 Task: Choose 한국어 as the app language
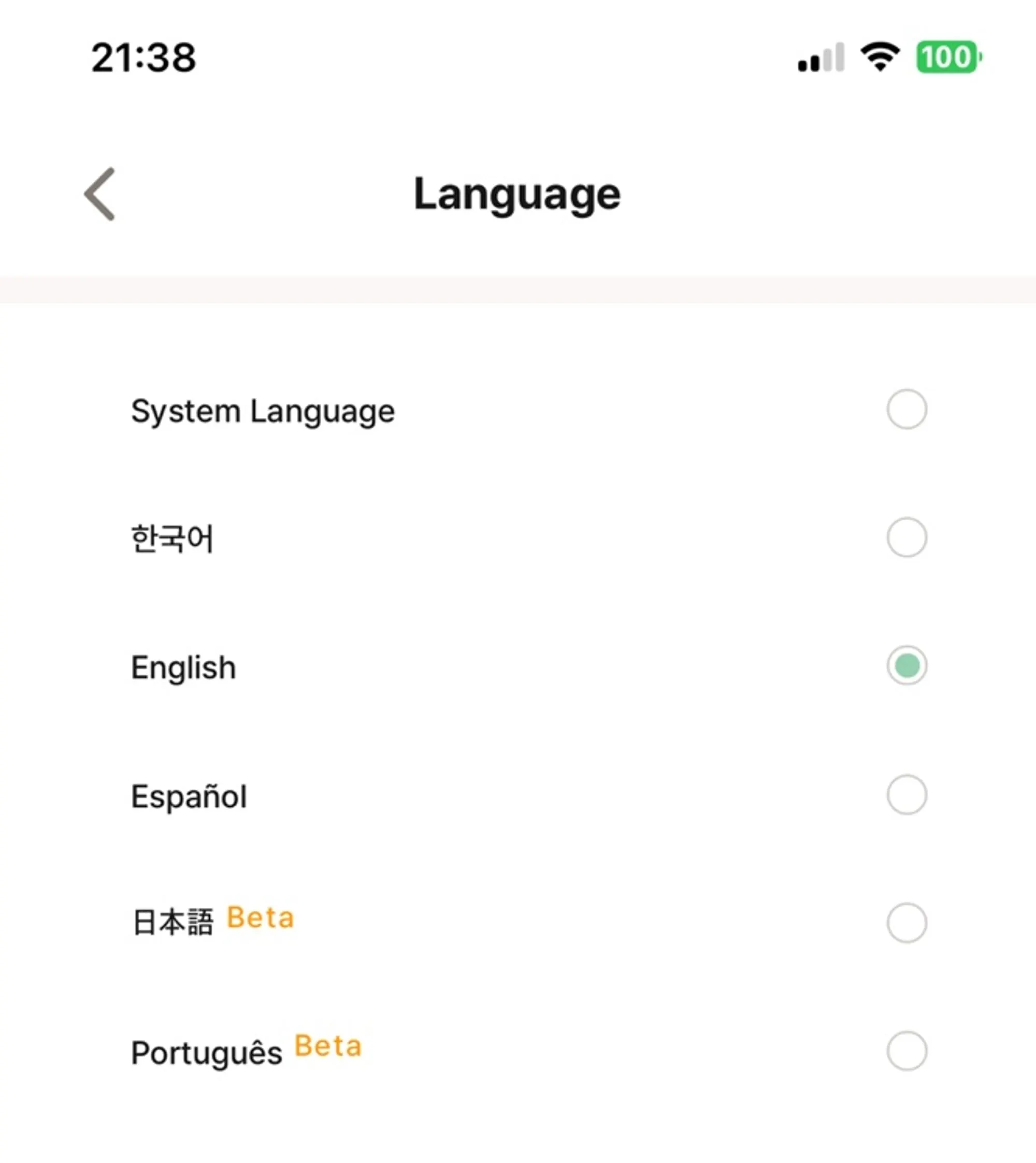(x=906, y=537)
